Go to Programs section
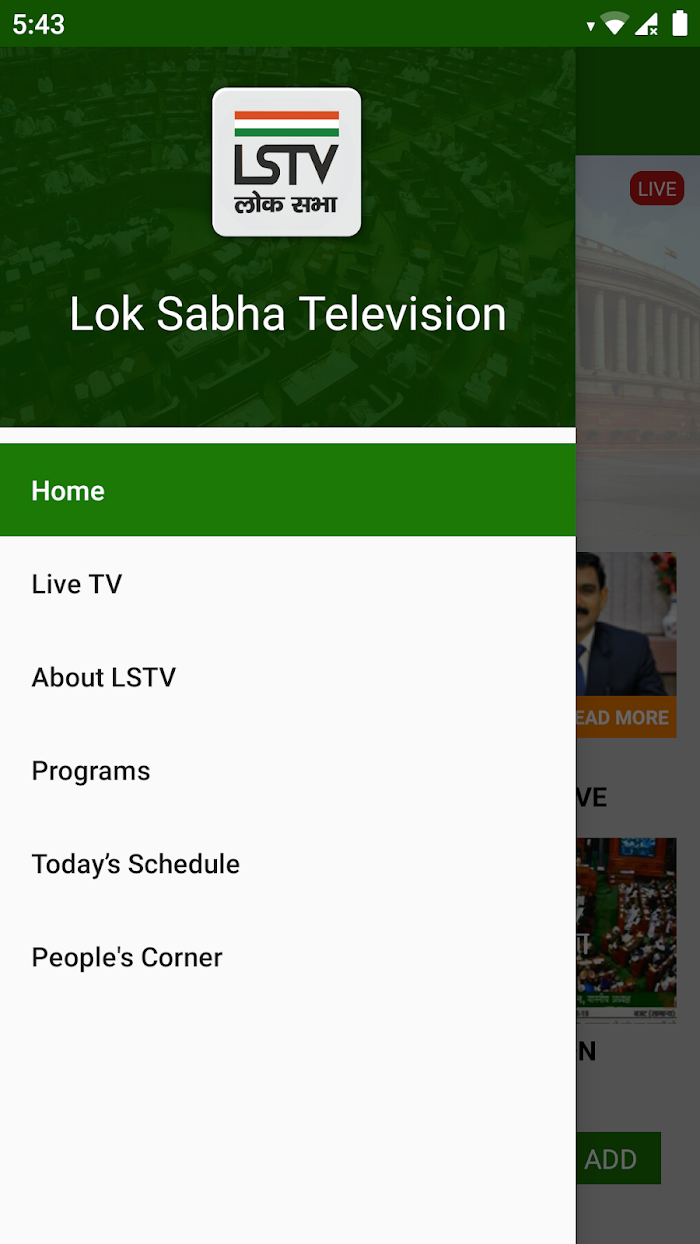The width and height of the screenshot is (700, 1244). [x=288, y=771]
